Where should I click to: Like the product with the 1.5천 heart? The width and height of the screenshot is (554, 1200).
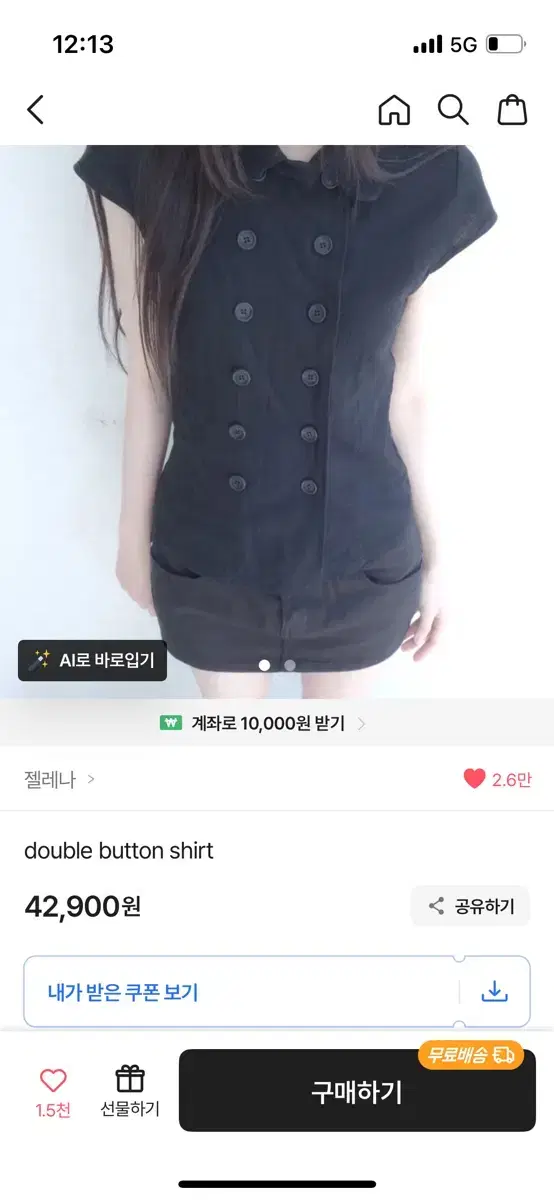53,1080
